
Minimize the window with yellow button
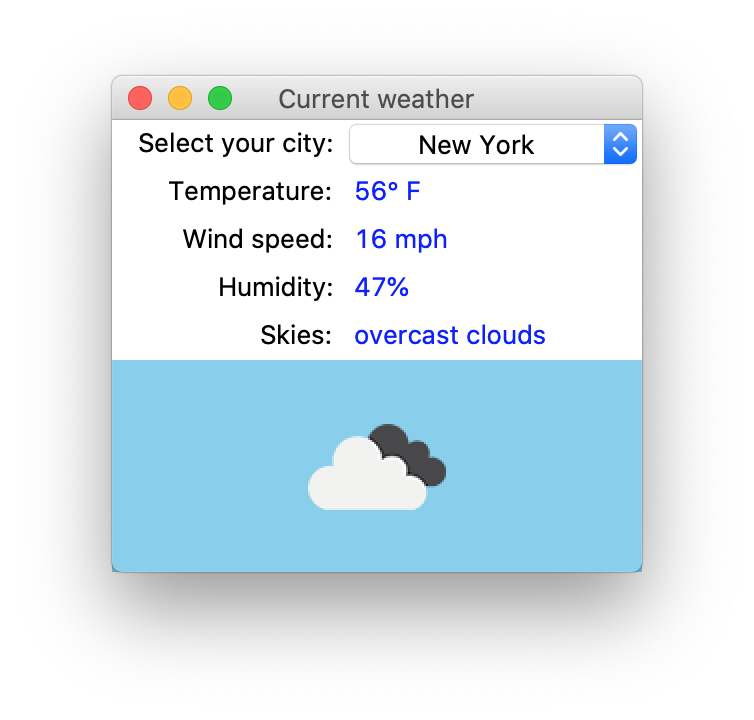coord(180,99)
